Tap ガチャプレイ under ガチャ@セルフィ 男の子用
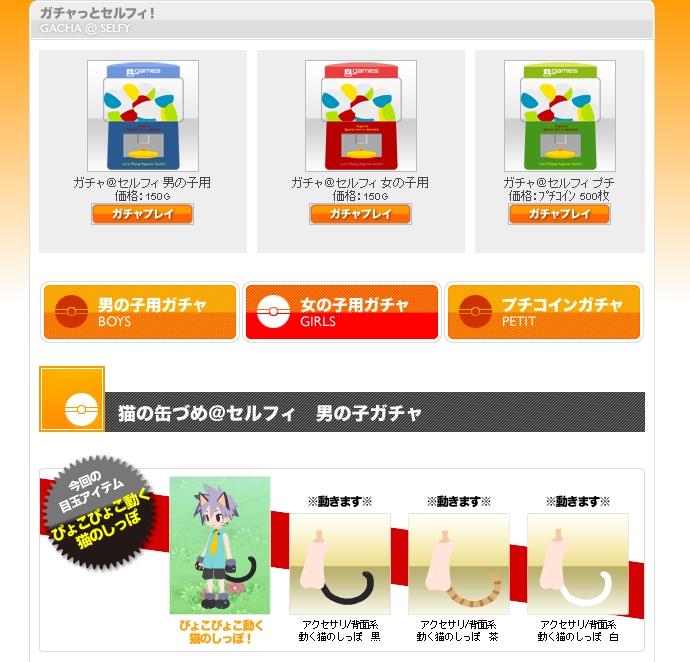Image resolution: width=690 pixels, height=662 pixels. coord(142,214)
